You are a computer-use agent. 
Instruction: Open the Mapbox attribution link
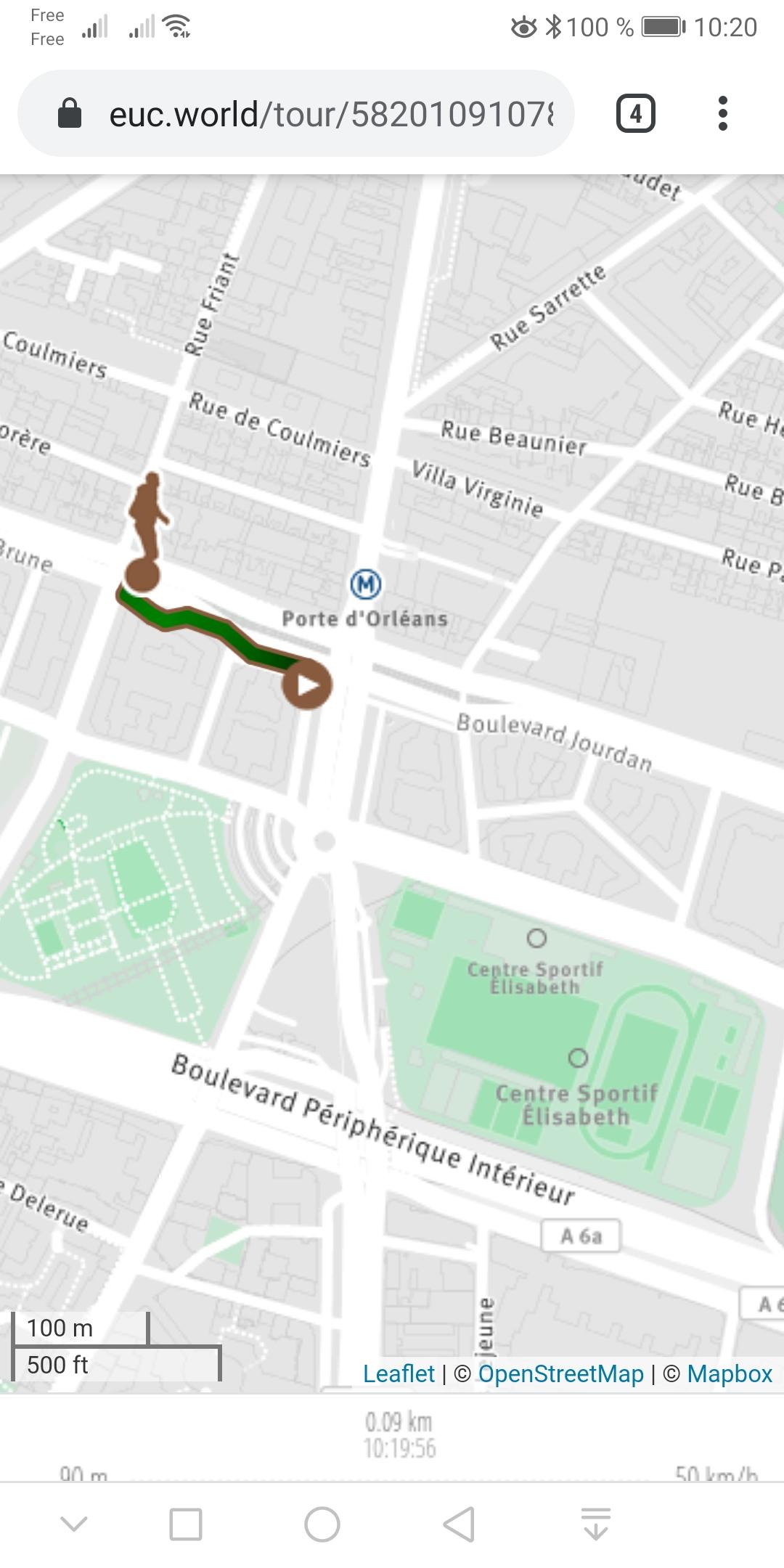click(x=730, y=1373)
